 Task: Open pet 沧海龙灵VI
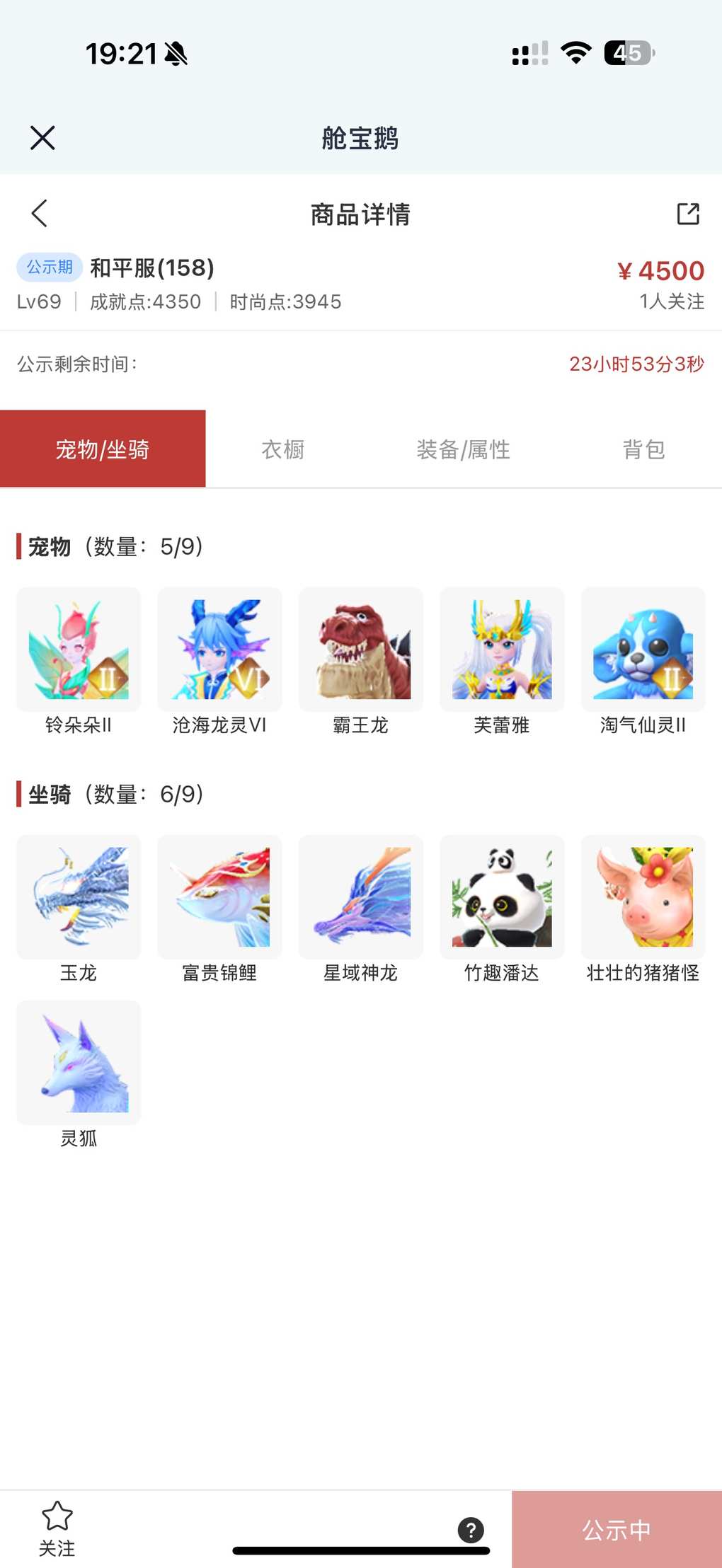point(219,650)
